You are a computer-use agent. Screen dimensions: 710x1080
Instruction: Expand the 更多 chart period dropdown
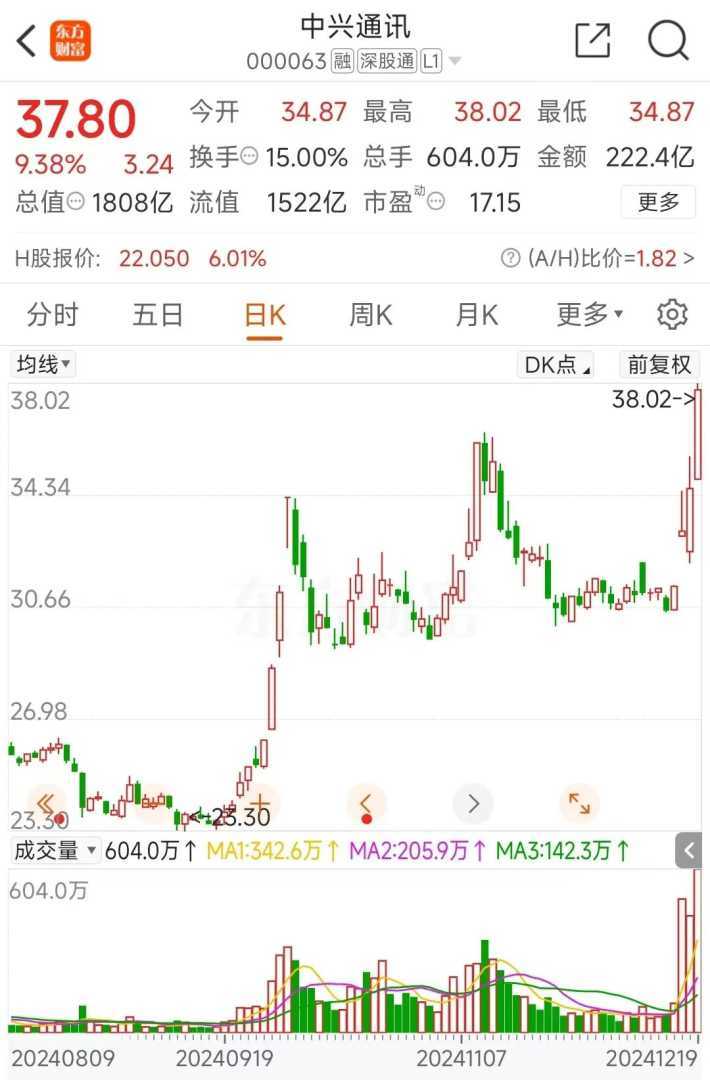(x=589, y=316)
